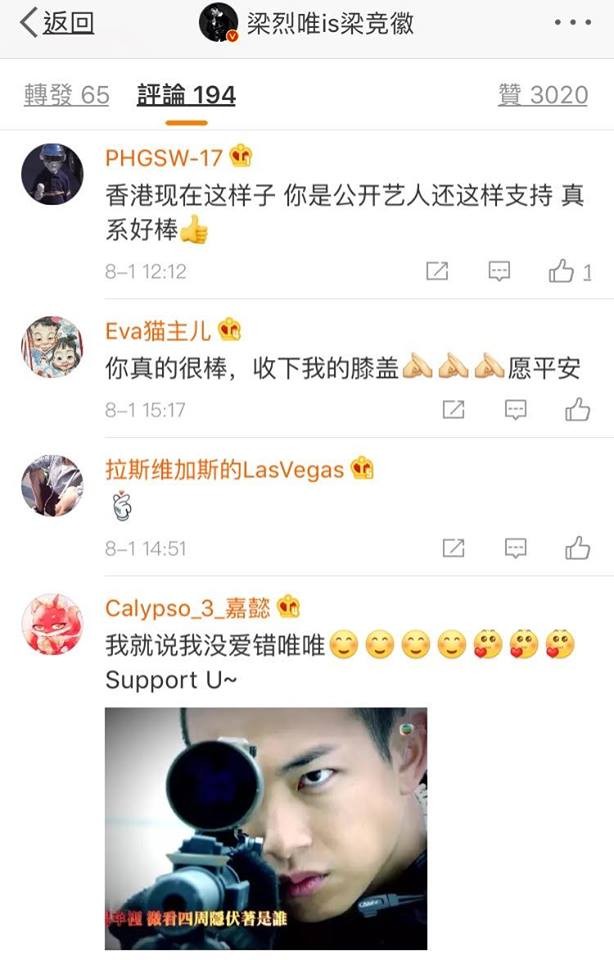614x960 pixels.
Task: Open the three-dot overflow menu
Action: click(x=572, y=22)
